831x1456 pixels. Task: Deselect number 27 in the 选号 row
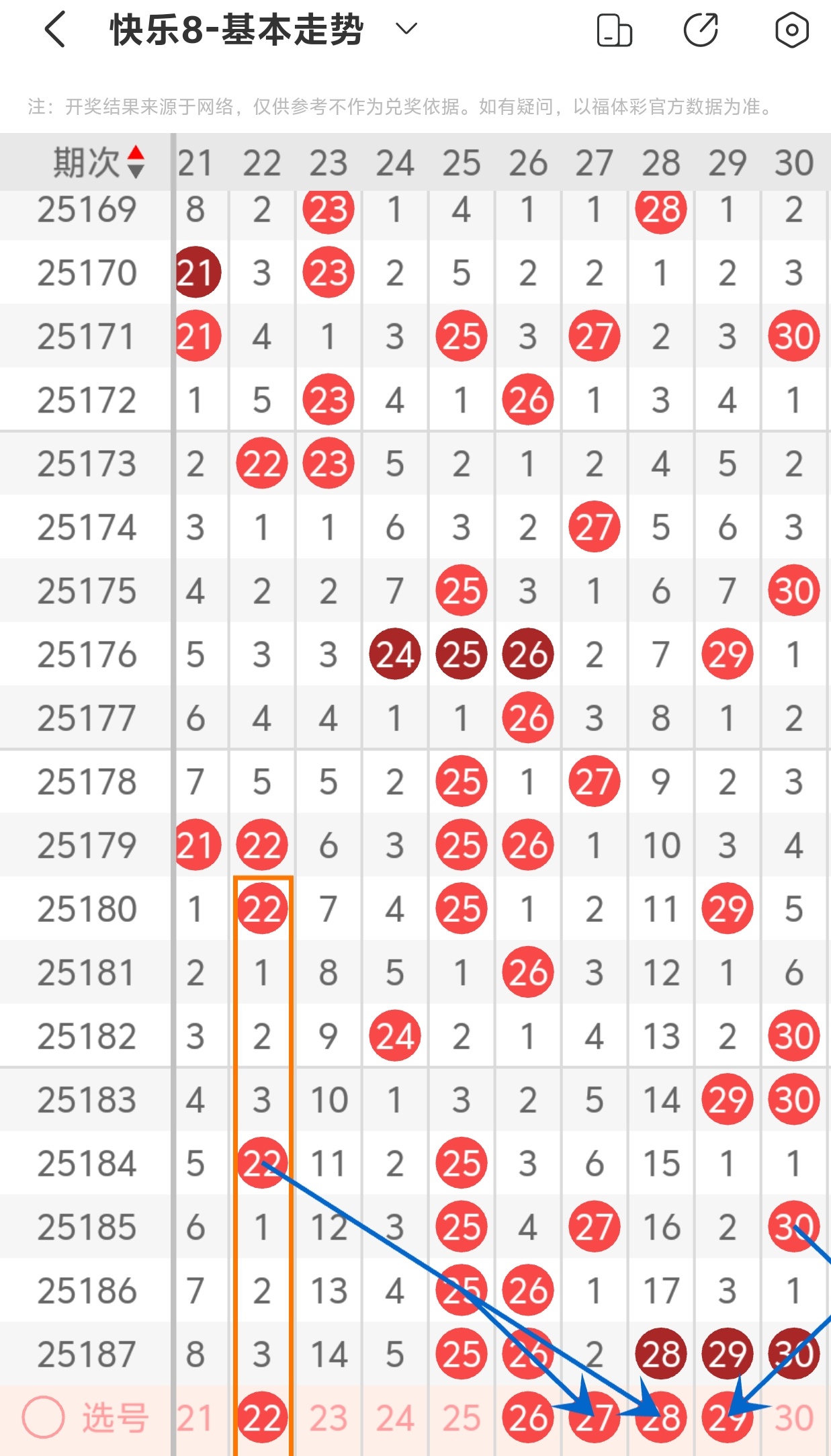point(595,1417)
